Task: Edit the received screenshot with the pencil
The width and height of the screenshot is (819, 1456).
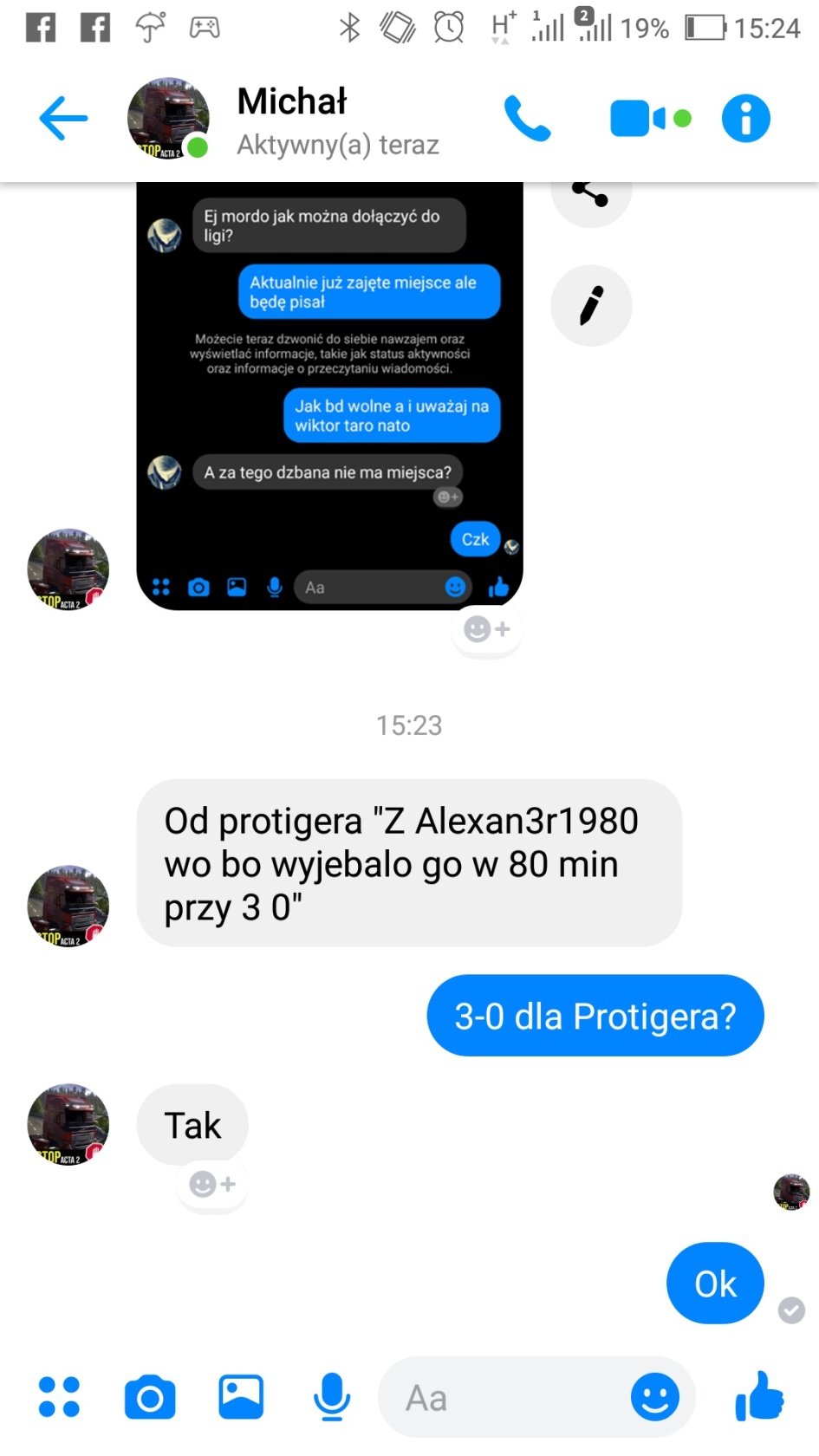Action: click(591, 305)
